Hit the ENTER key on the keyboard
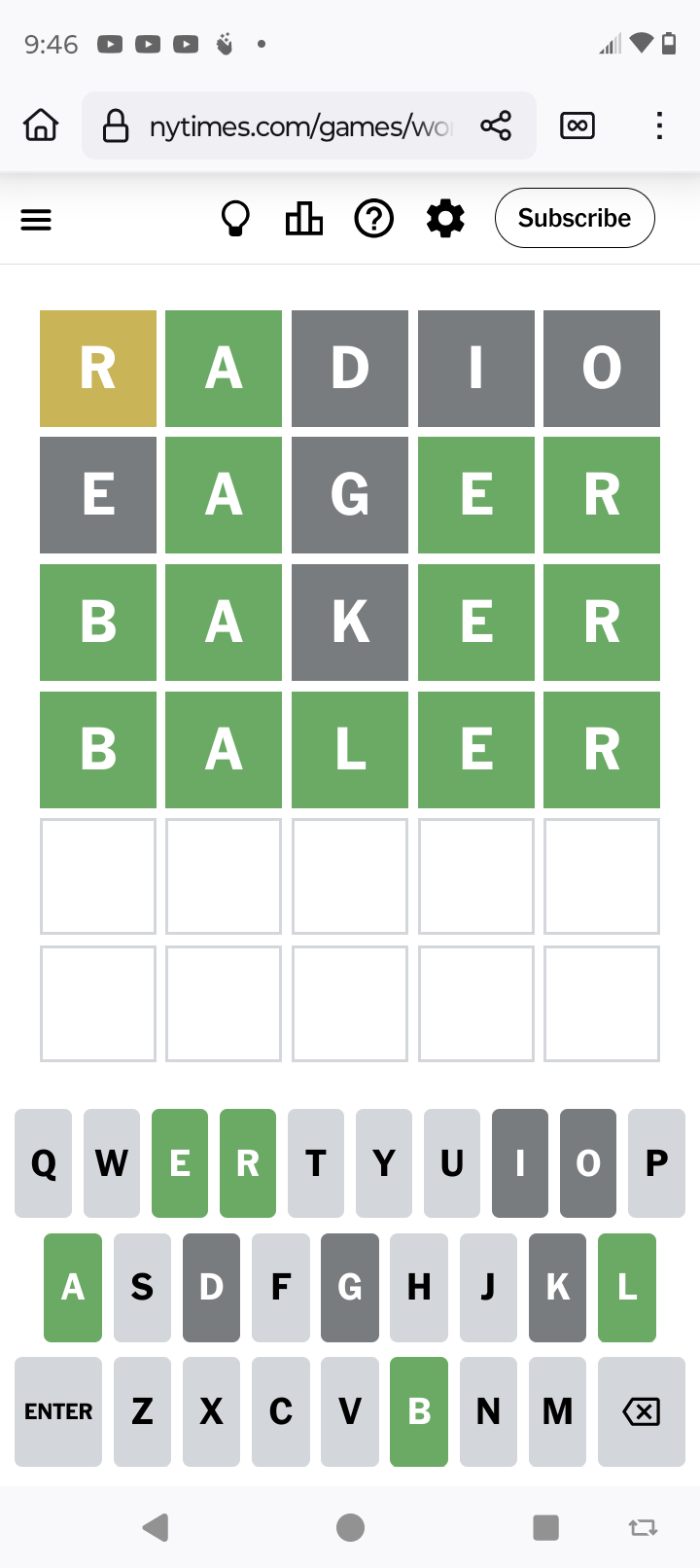The width and height of the screenshot is (700, 1568). (58, 1411)
